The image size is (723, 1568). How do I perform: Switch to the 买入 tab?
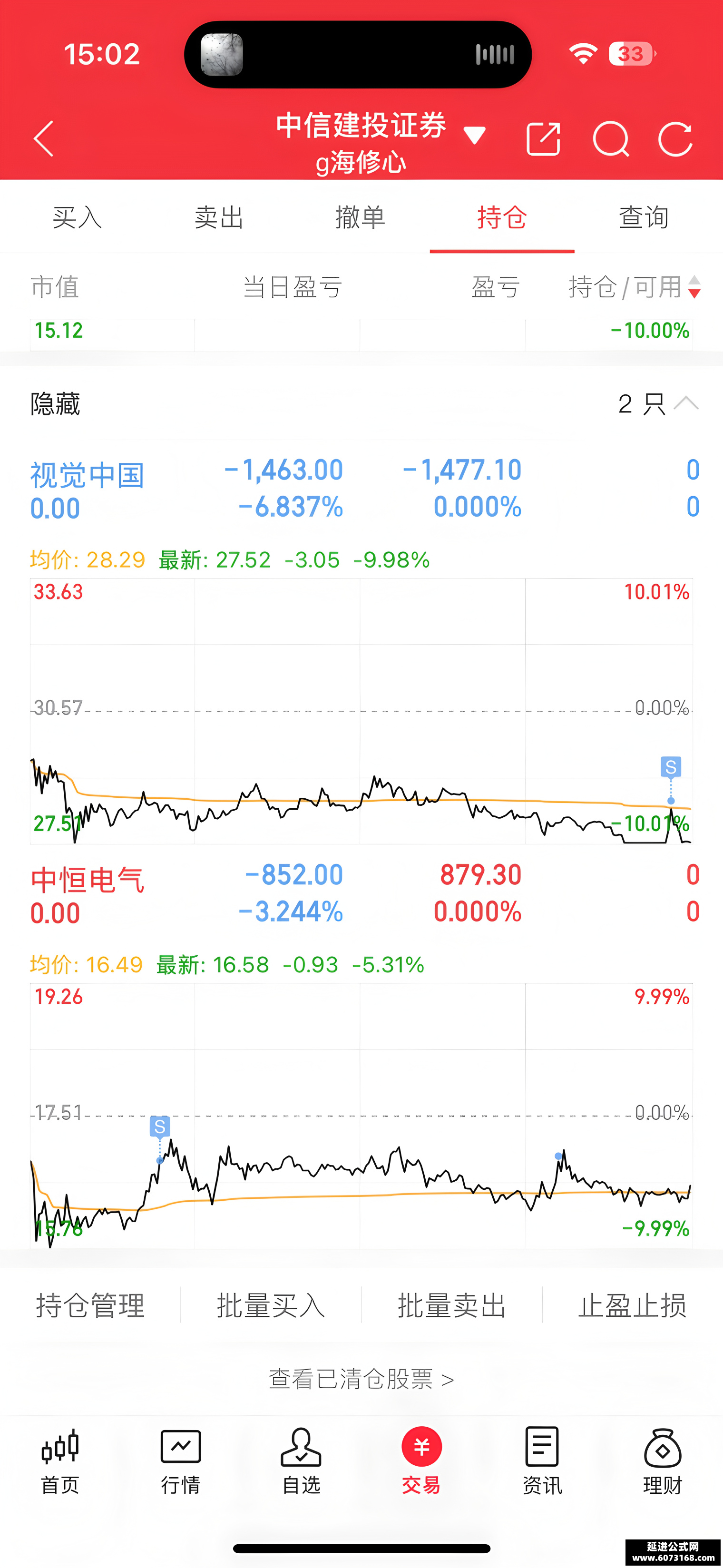coord(77,217)
